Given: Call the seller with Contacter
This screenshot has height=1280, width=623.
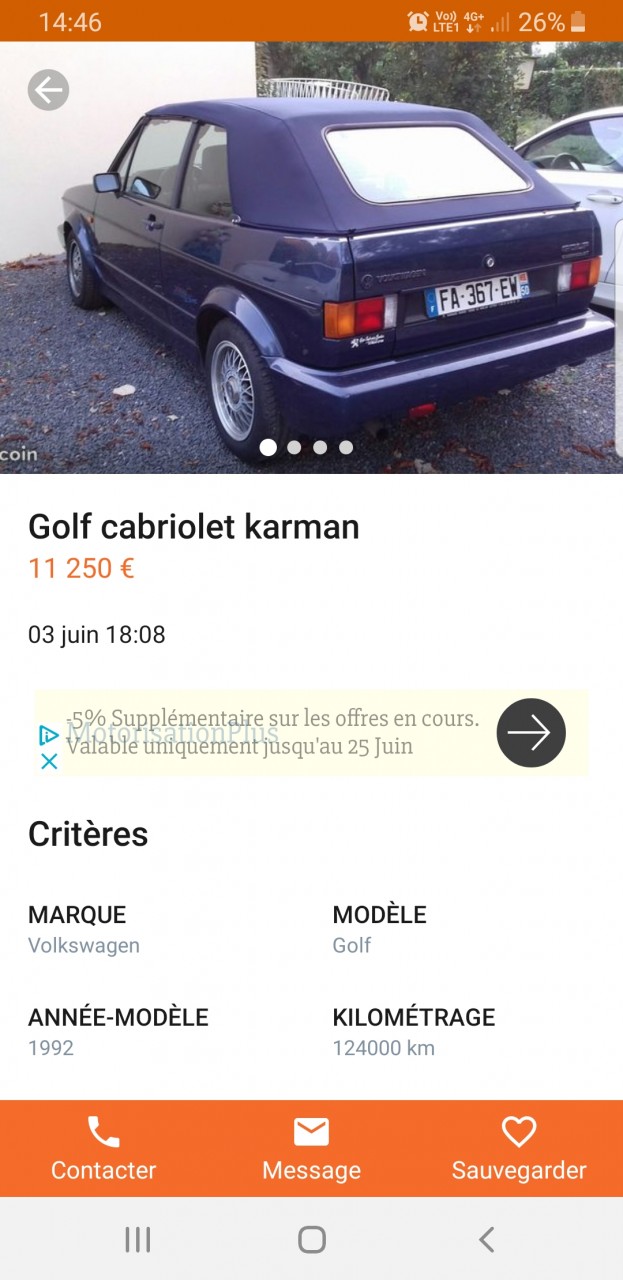Looking at the screenshot, I should point(104,1149).
